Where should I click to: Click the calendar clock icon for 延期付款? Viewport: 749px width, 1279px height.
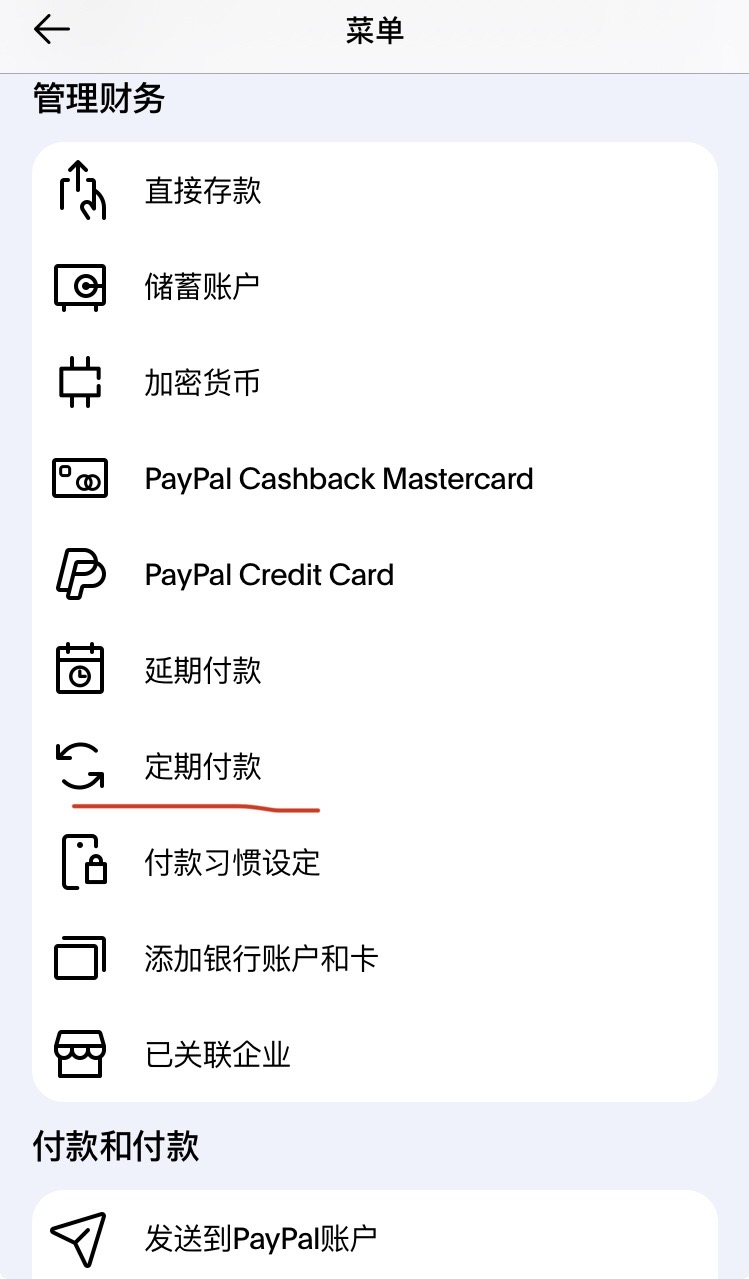point(80,670)
